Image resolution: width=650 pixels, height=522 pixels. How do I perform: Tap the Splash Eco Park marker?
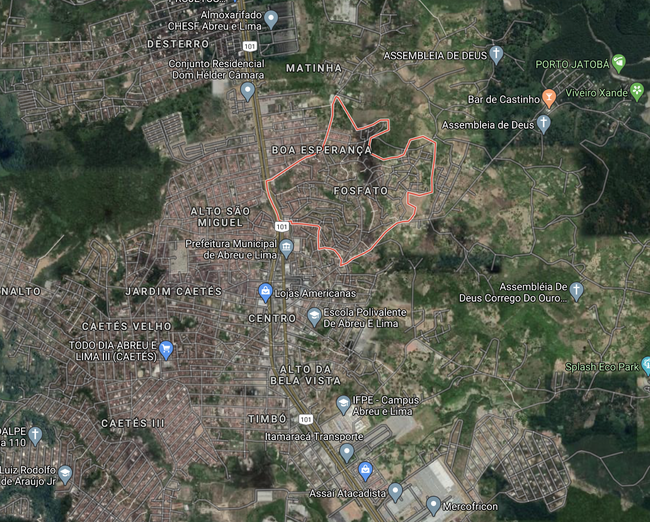645,366
